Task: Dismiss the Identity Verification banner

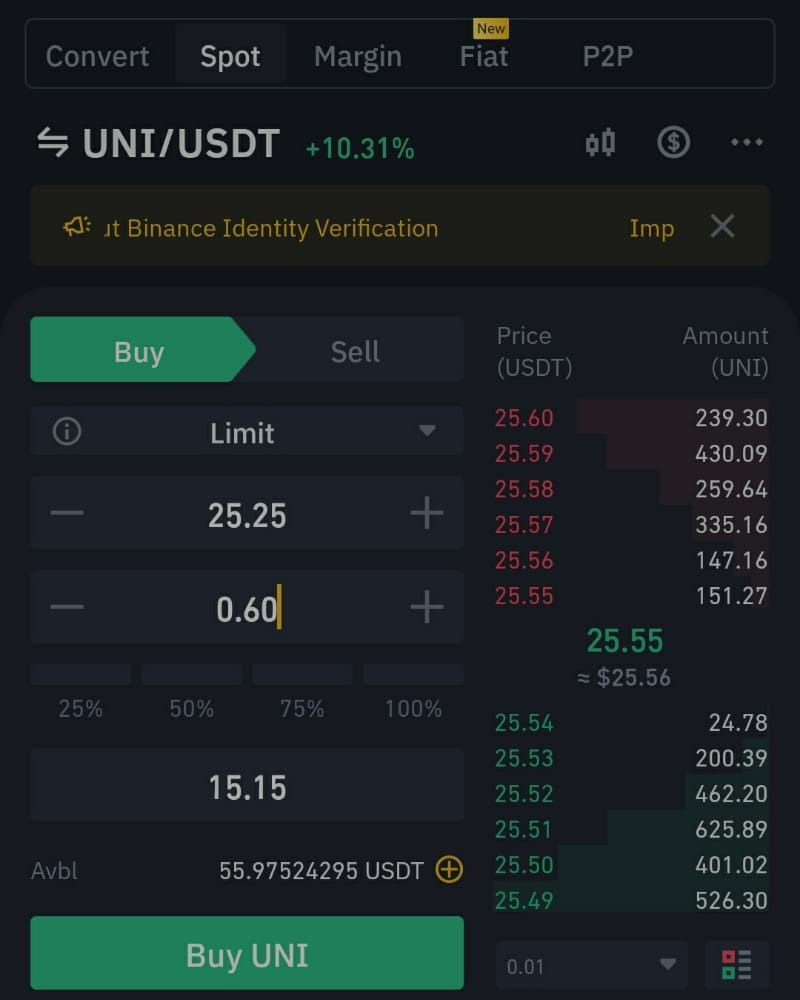Action: click(x=722, y=226)
